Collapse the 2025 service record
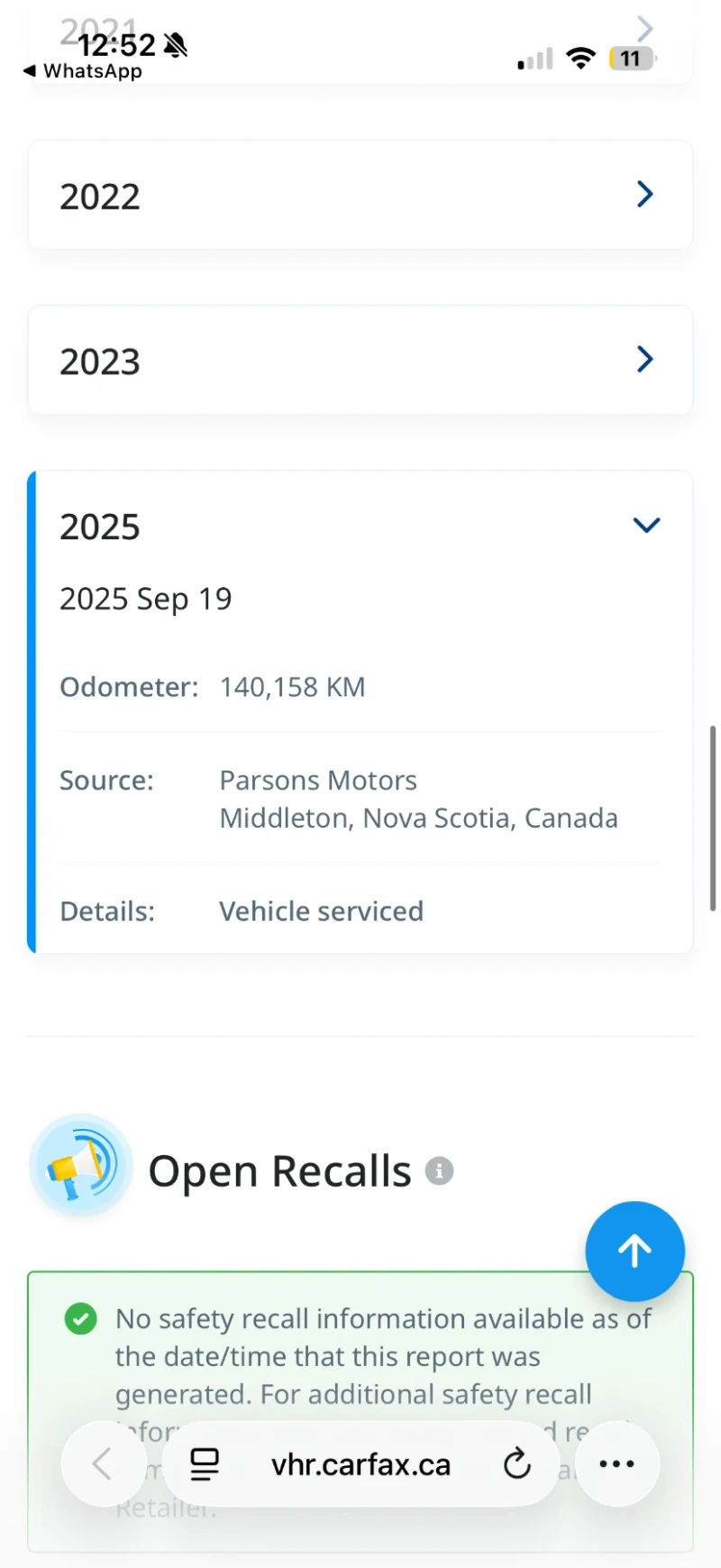Screen dimensions: 721x1568 (x=645, y=526)
